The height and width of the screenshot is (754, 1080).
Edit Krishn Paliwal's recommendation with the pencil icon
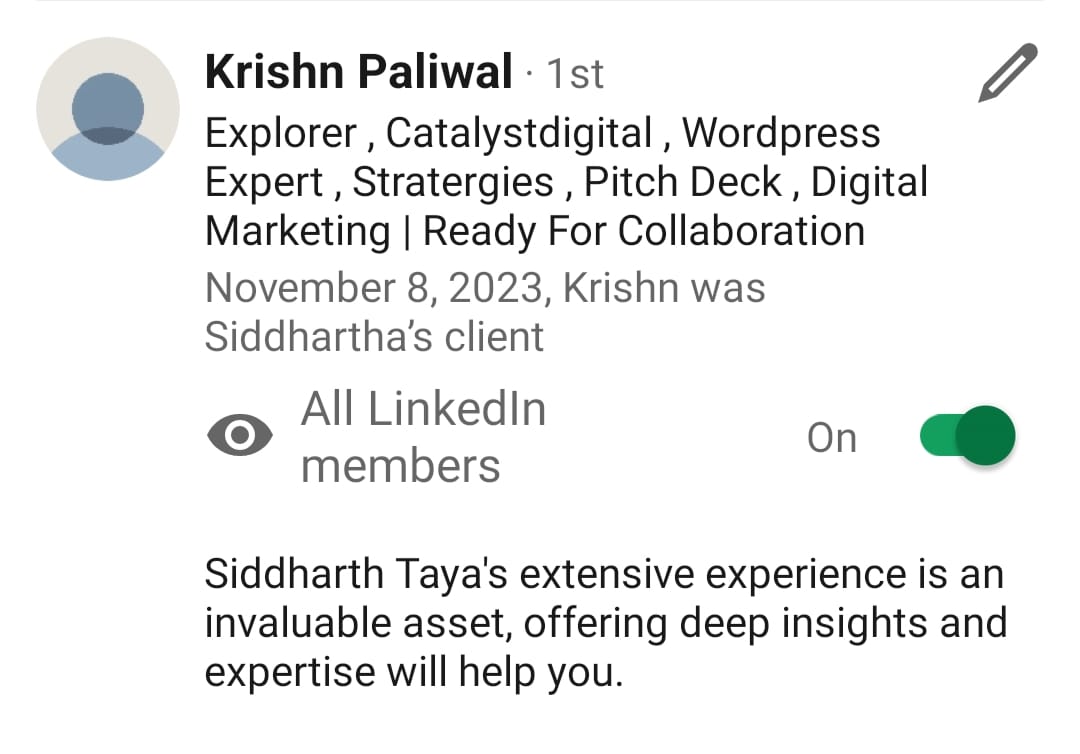[x=1007, y=74]
